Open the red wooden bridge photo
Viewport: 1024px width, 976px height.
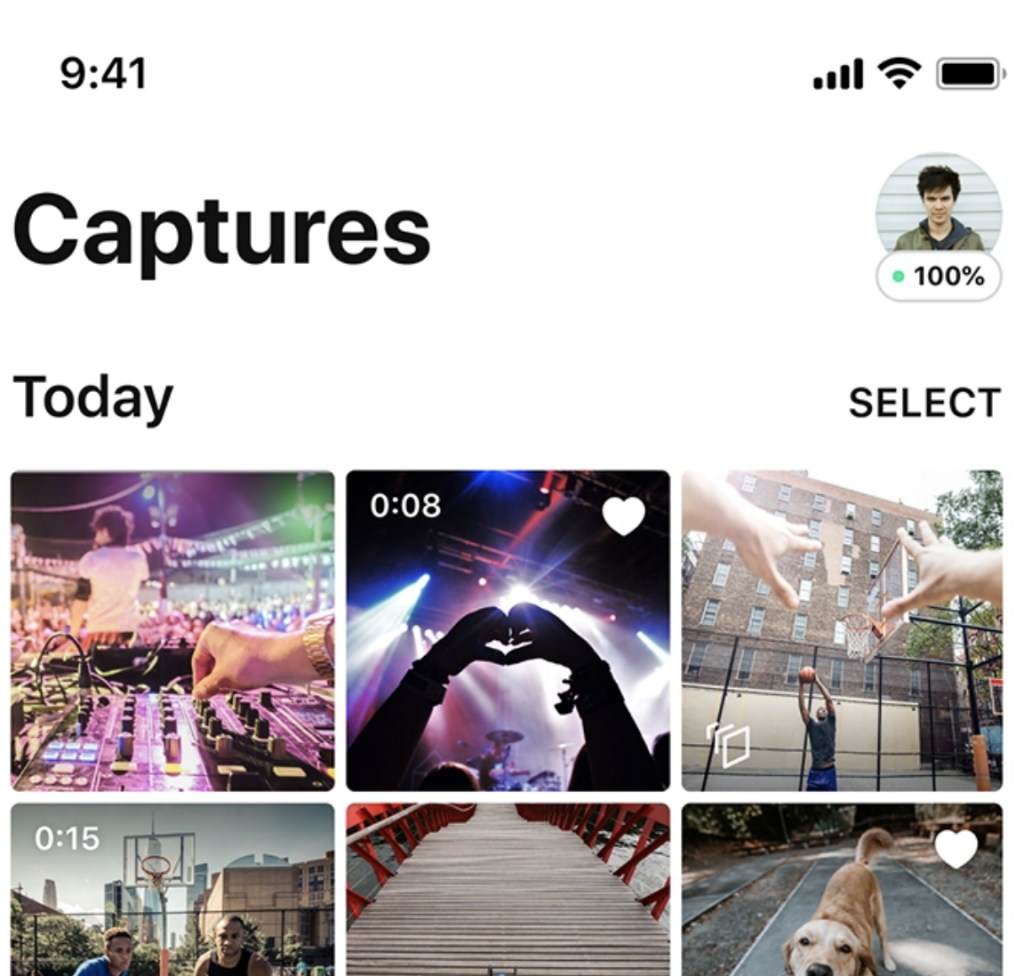(508, 890)
